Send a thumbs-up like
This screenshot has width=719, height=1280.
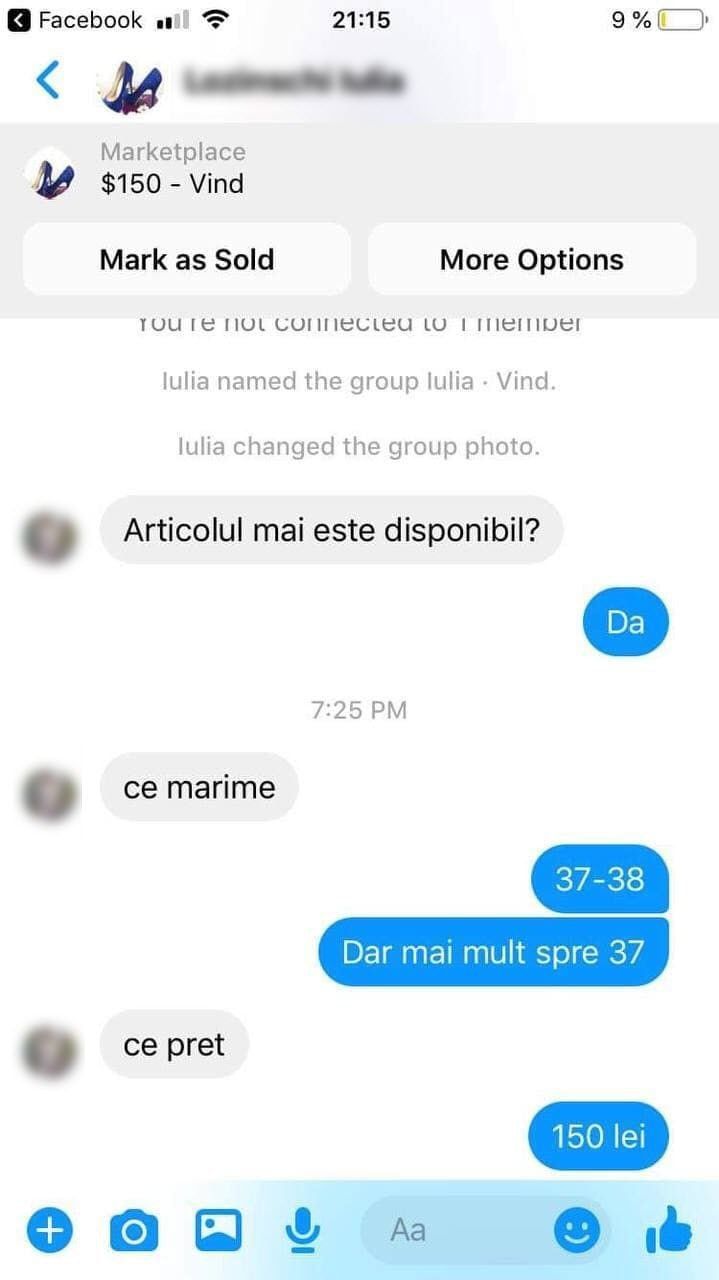coord(668,1228)
